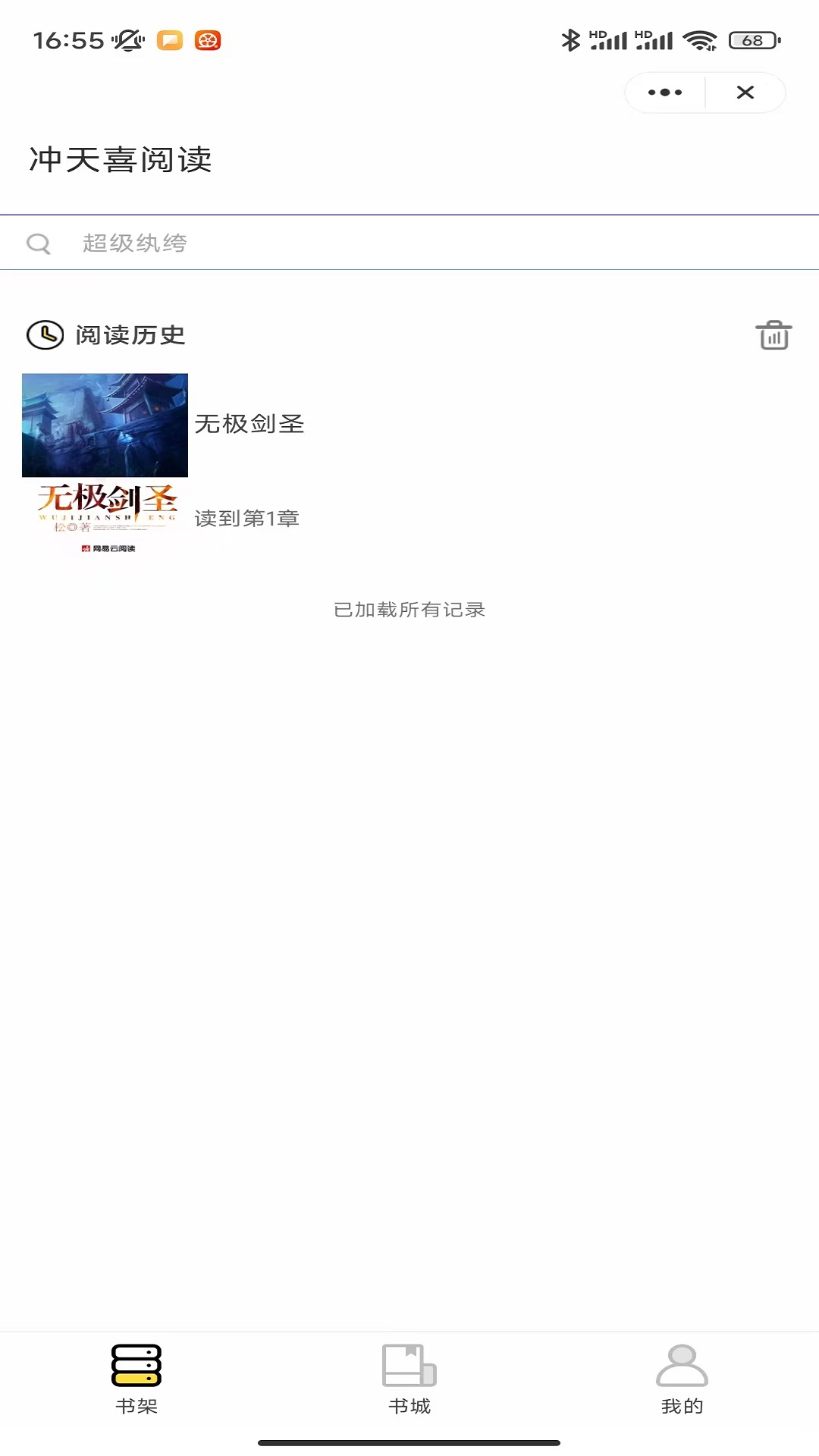
Task: Switch to the 我的 tab
Action: [682, 1379]
